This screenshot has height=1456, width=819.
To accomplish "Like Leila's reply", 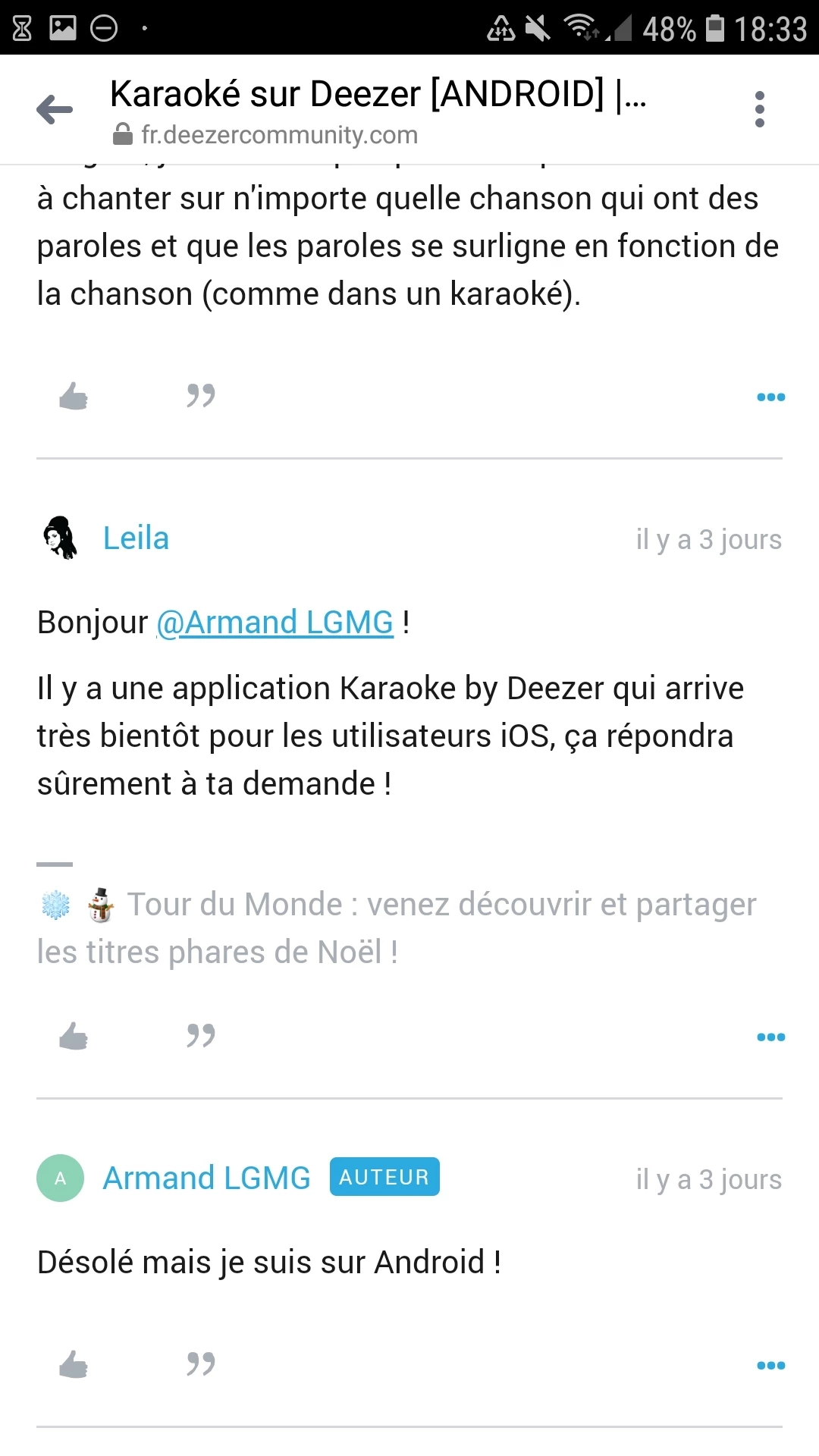I will pos(74,1036).
